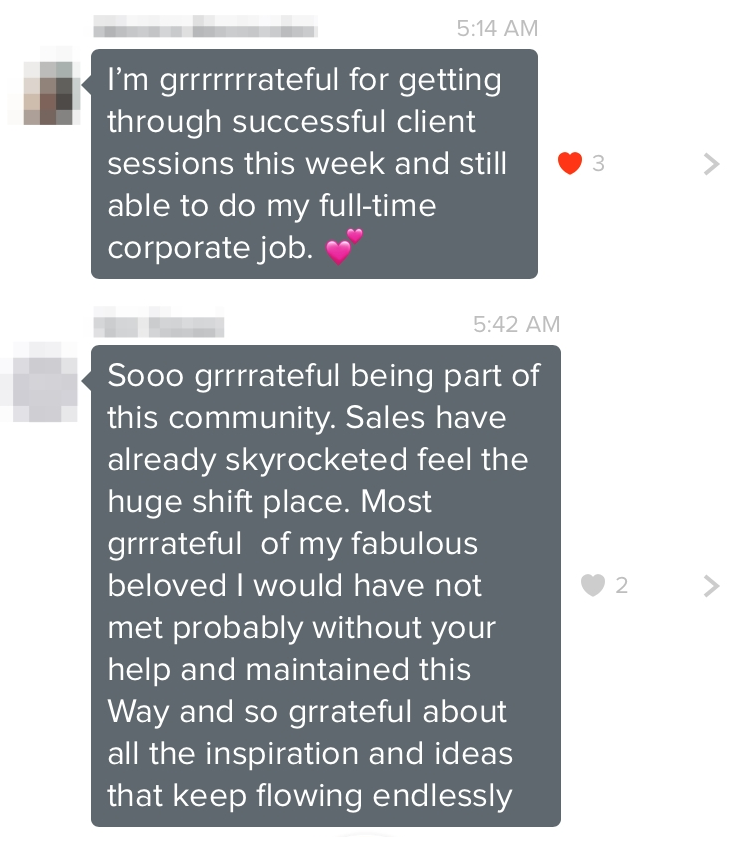Open the avatar of the 5:42 AM sender

pyautogui.click(x=48, y=387)
